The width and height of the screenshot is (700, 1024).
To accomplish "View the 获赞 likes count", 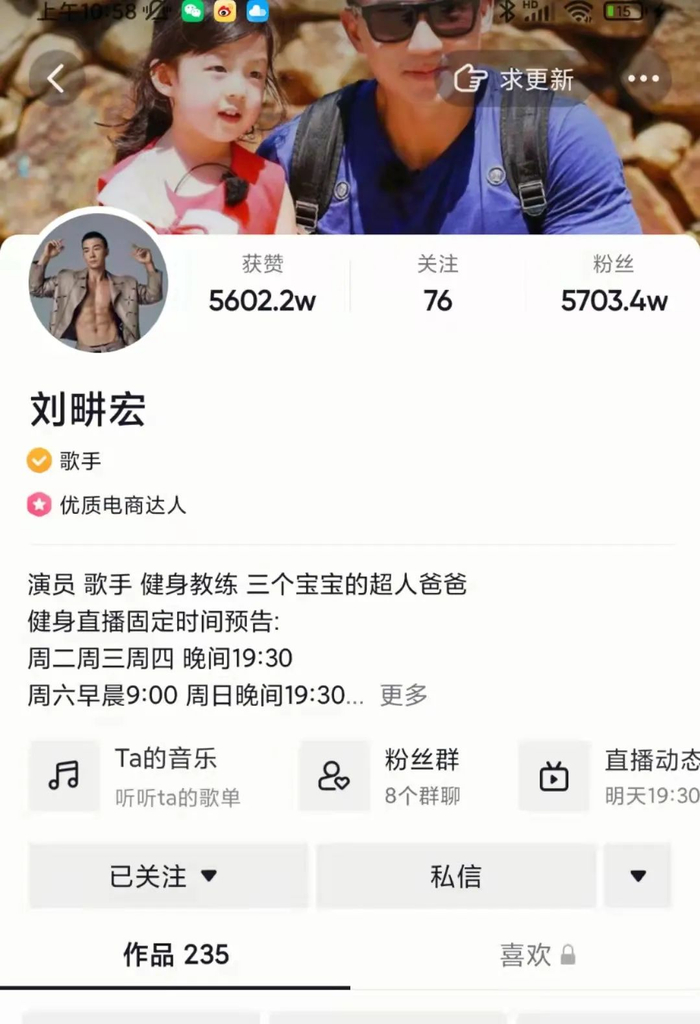I will pyautogui.click(x=262, y=284).
